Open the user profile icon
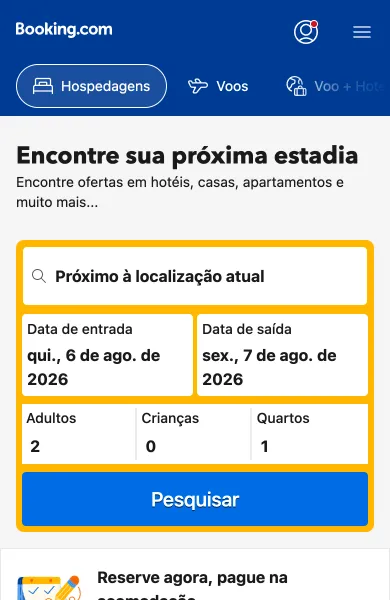Viewport: 390px width, 600px height. point(306,32)
